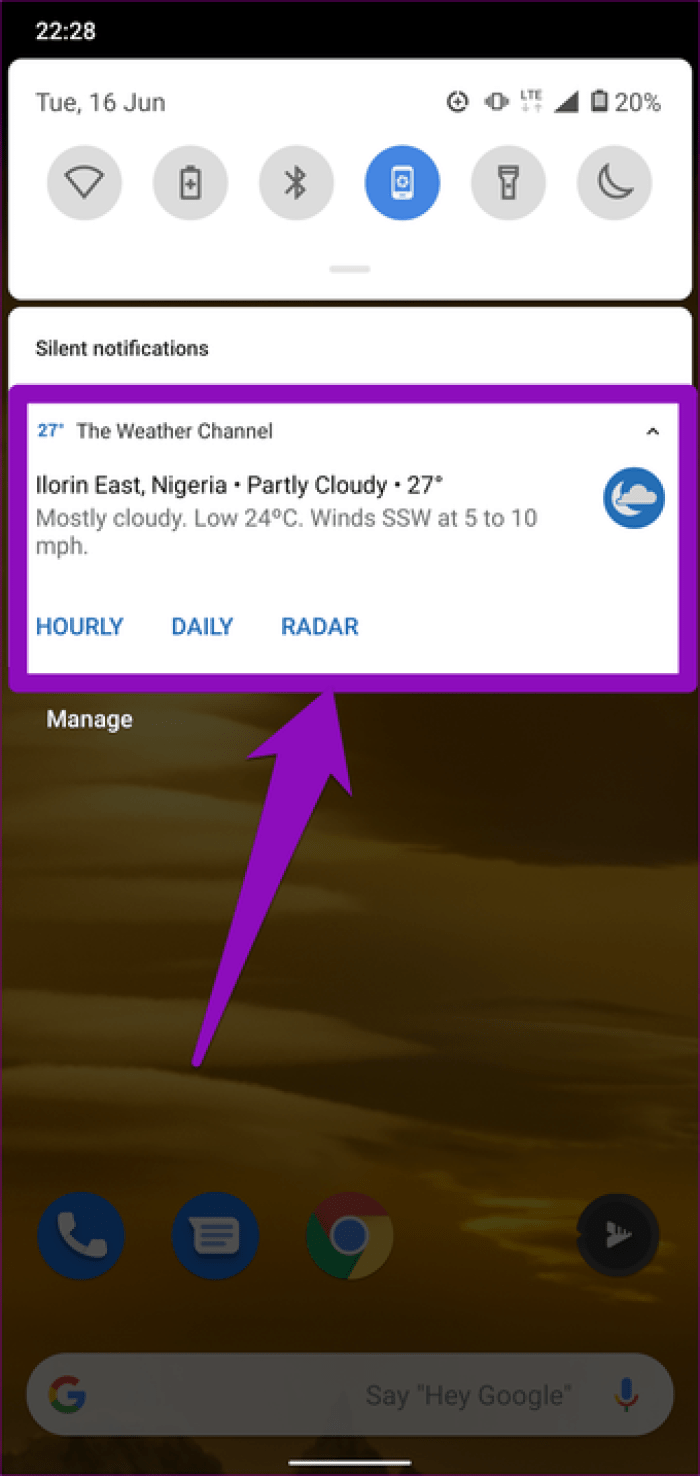Viewport: 700px width, 1476px height.
Task: Turn on Wi-Fi quick setting
Action: [84, 184]
